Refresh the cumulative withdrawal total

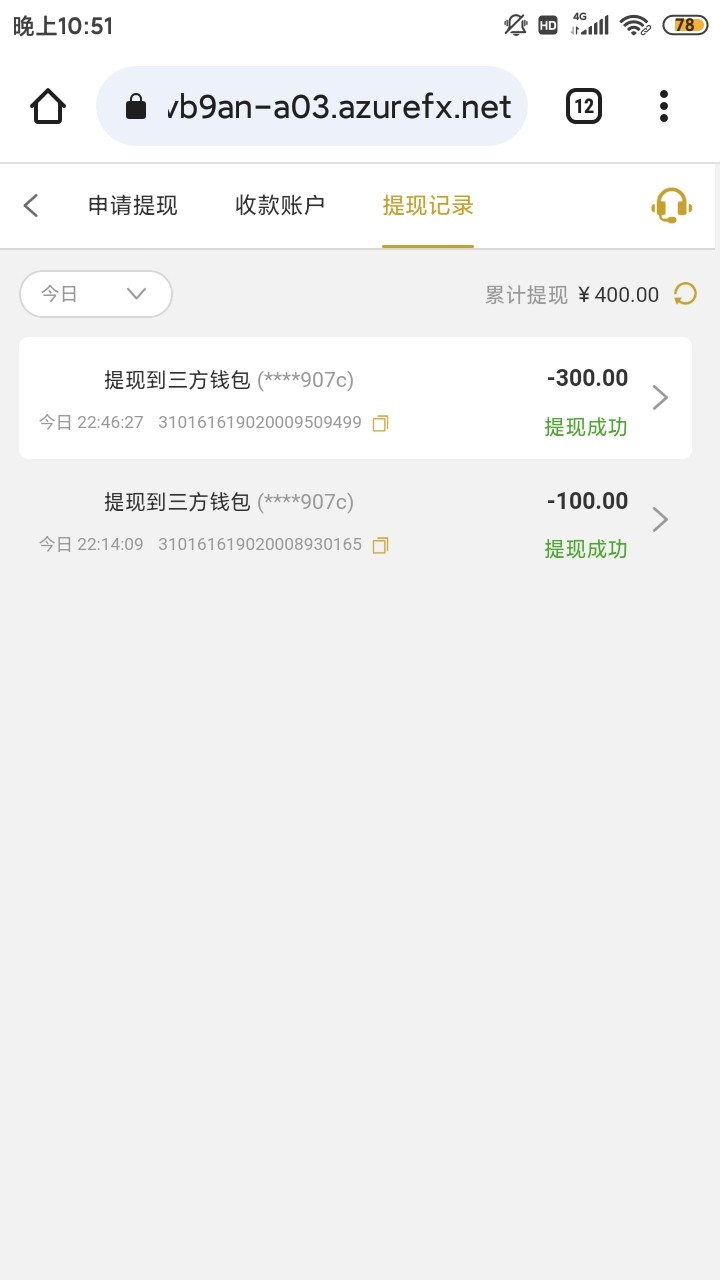tap(685, 294)
